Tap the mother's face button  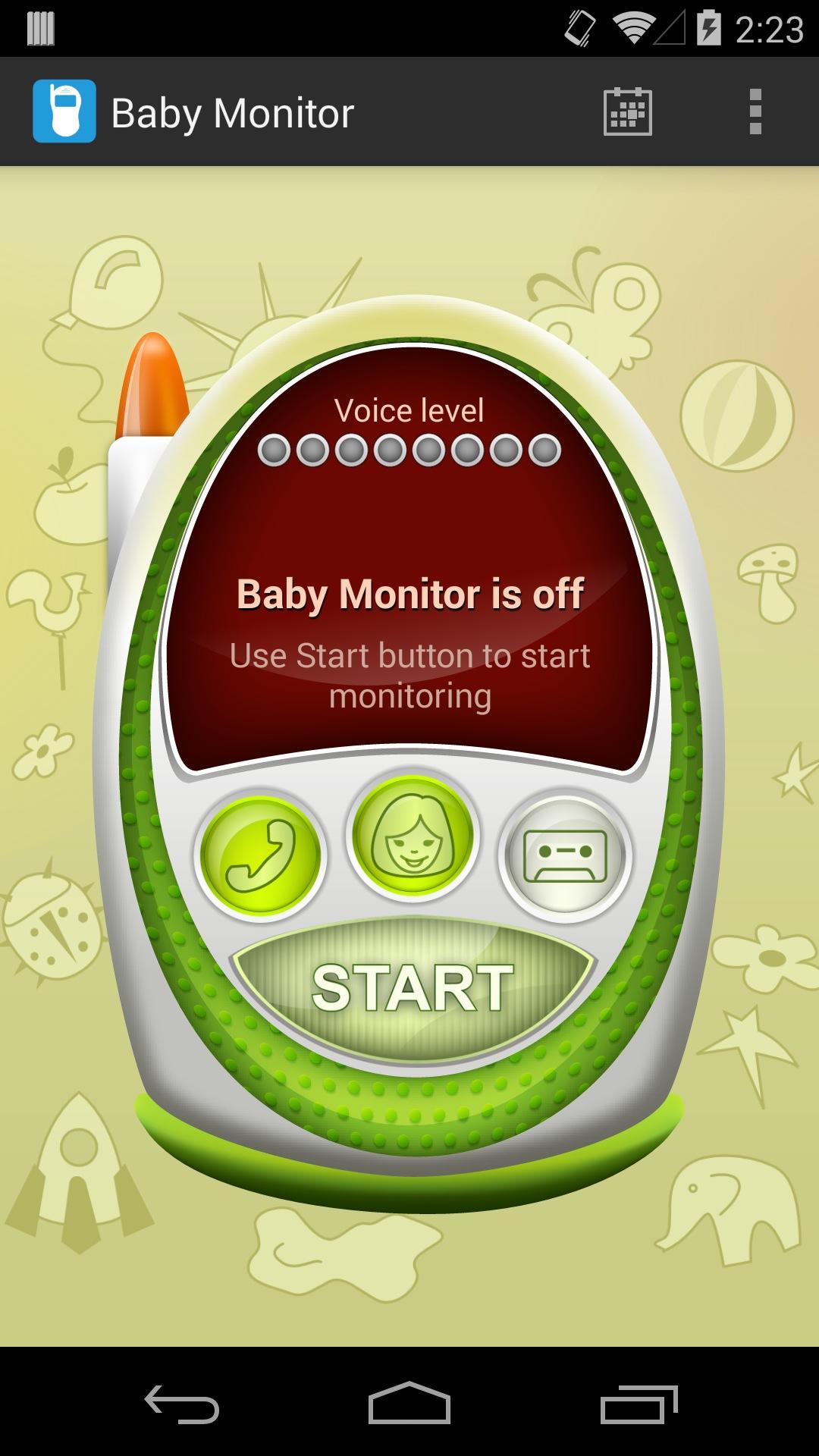413,835
